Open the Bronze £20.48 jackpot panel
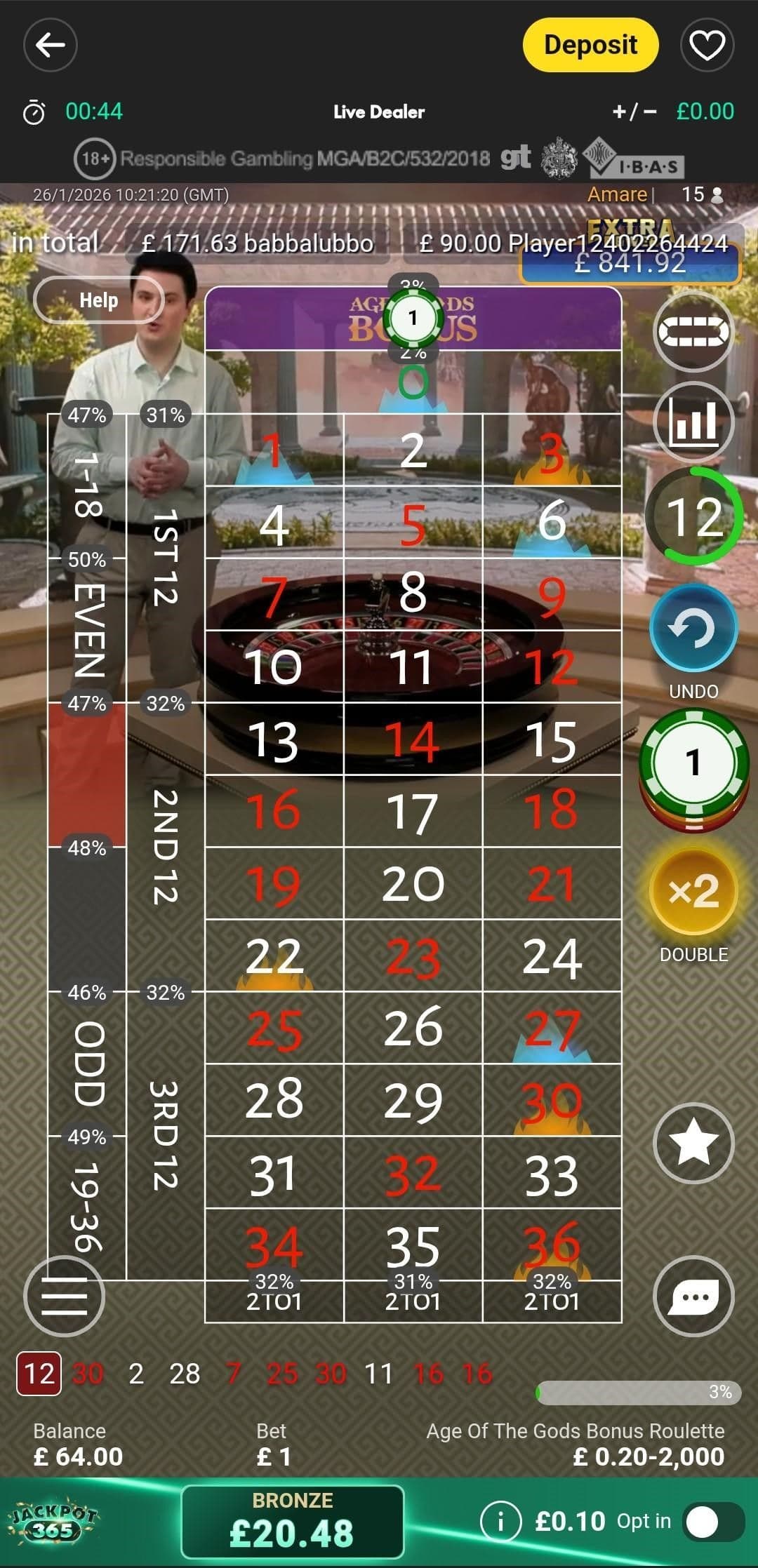 (292, 1522)
